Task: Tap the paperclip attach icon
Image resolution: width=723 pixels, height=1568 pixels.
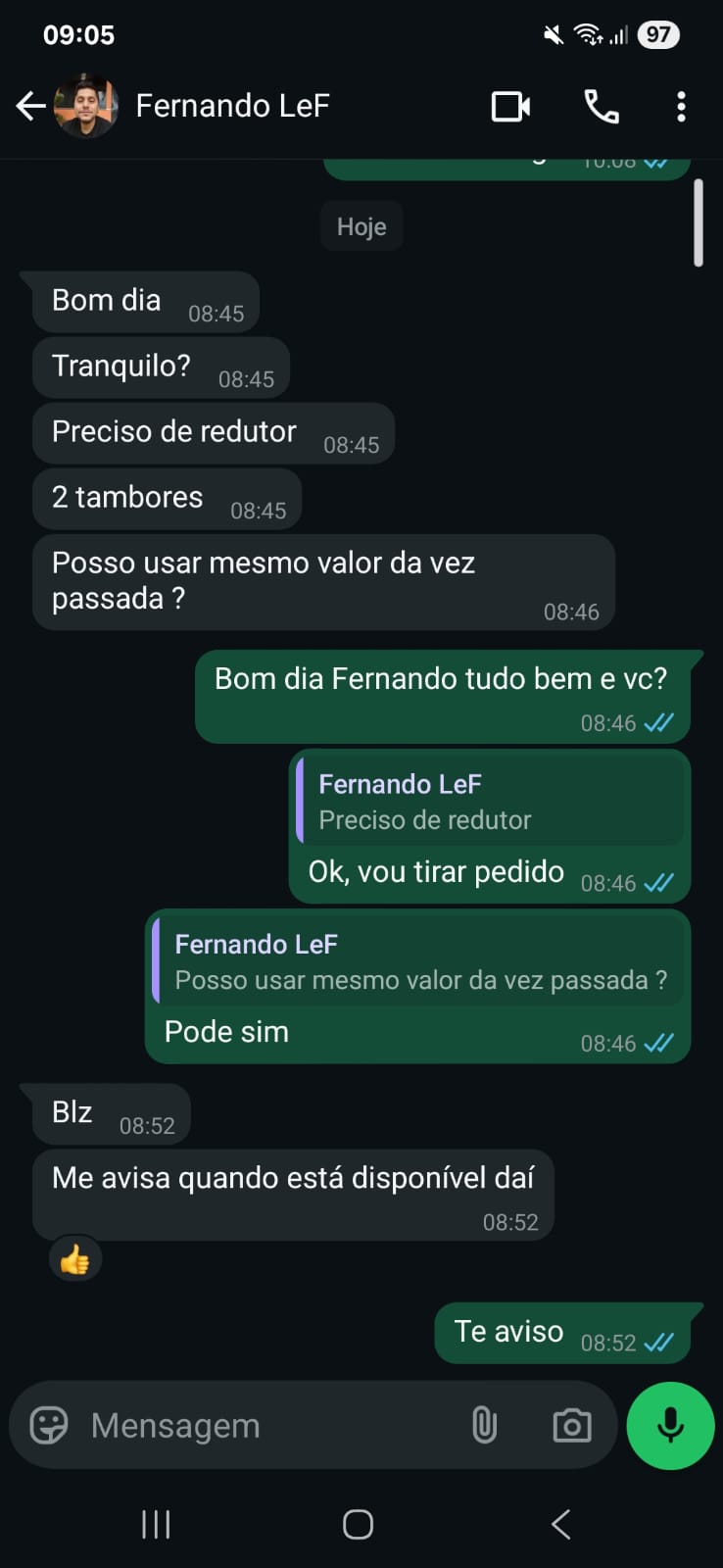Action: (x=484, y=1425)
